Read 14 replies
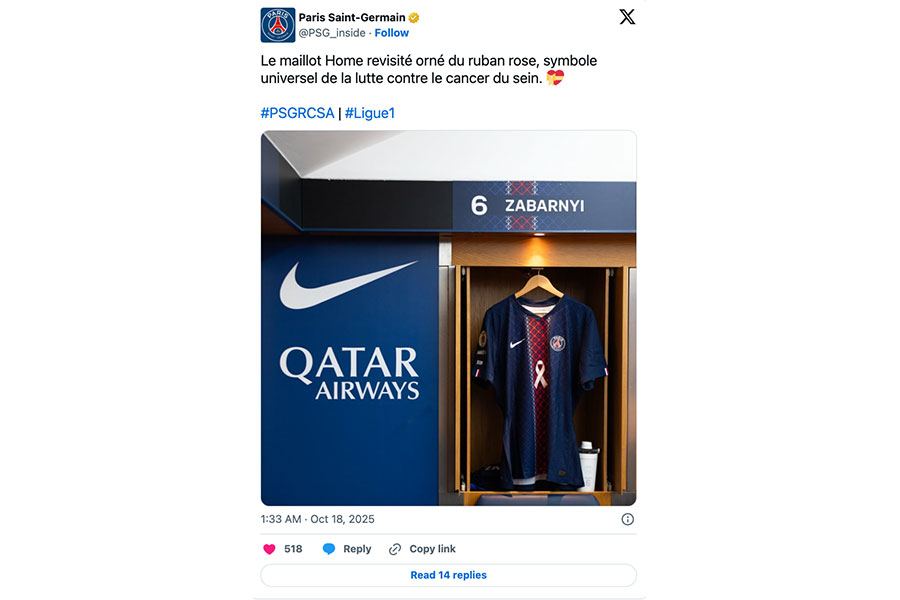The height and width of the screenshot is (600, 900). pyautogui.click(x=448, y=575)
